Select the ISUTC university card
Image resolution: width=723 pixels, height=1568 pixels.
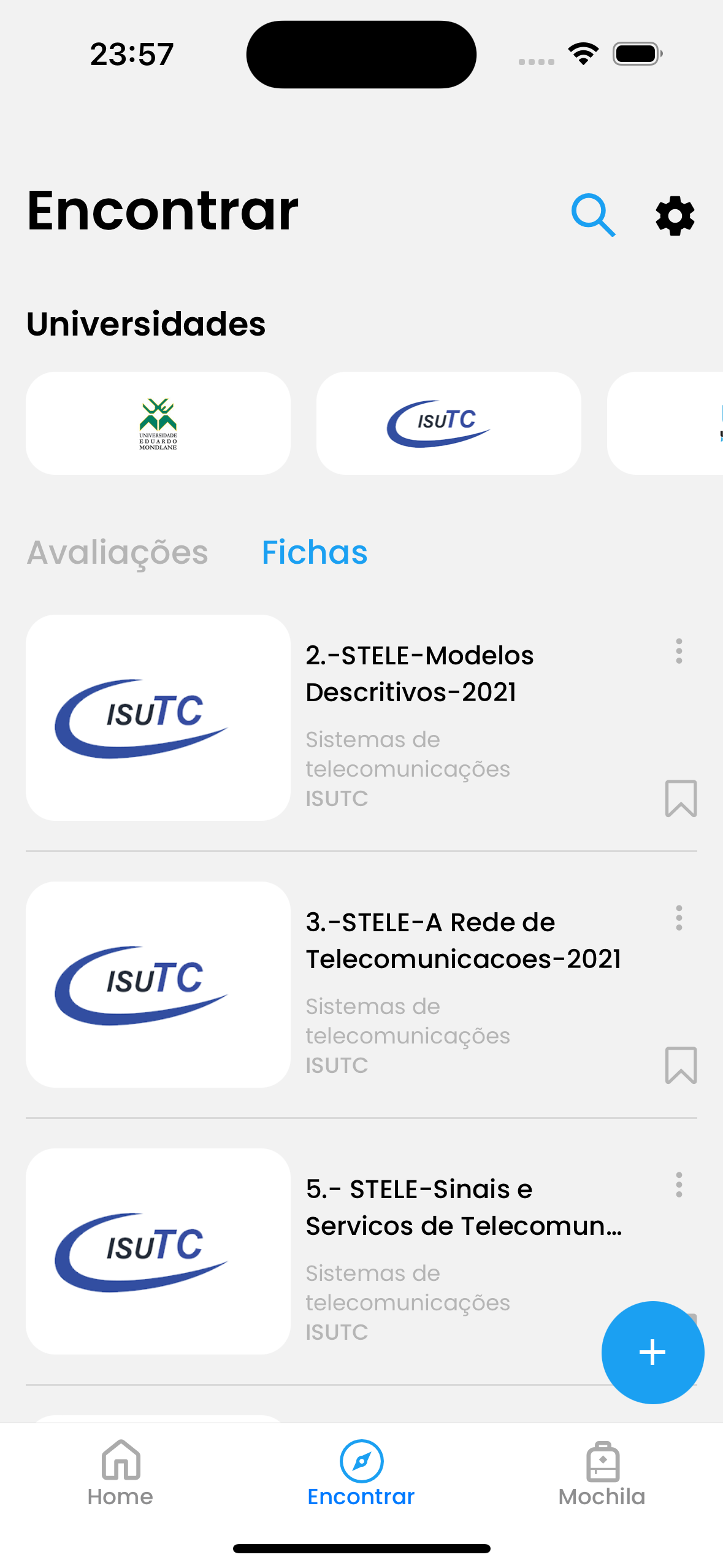pos(448,423)
